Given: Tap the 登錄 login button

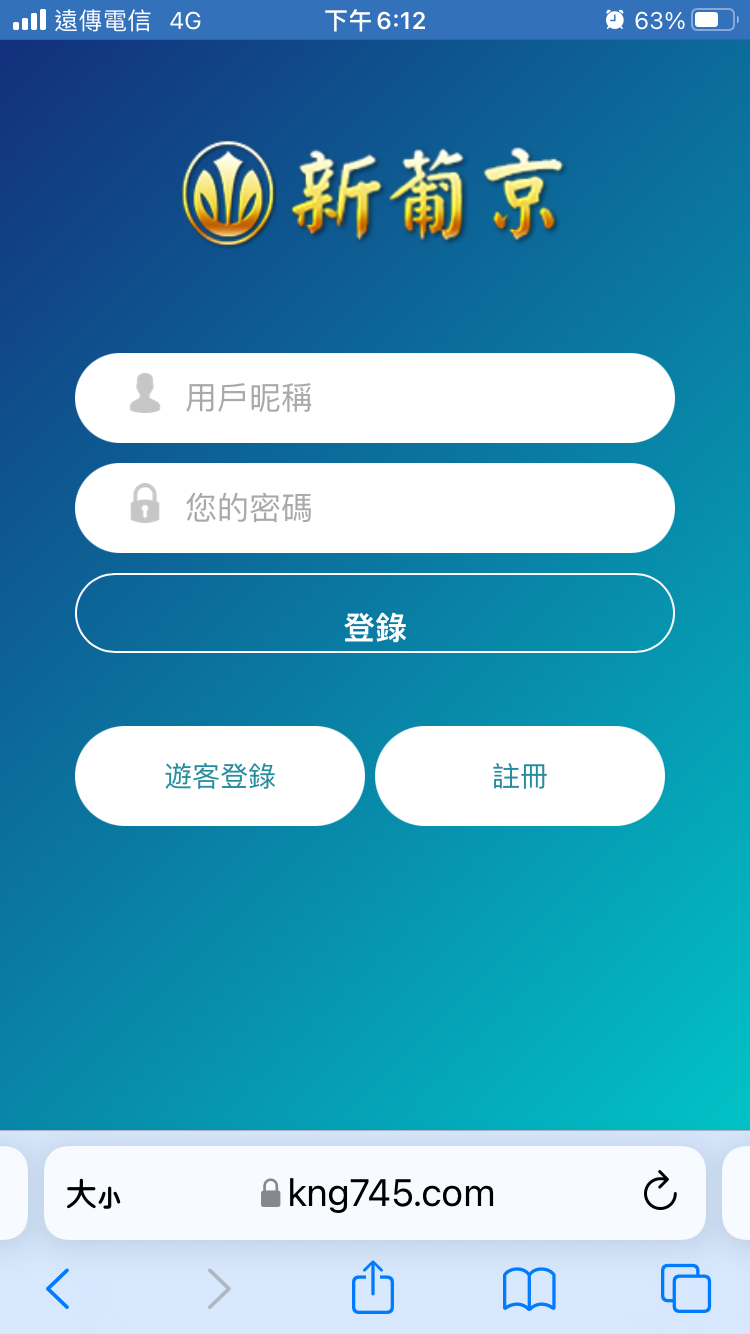Looking at the screenshot, I should click(374, 613).
